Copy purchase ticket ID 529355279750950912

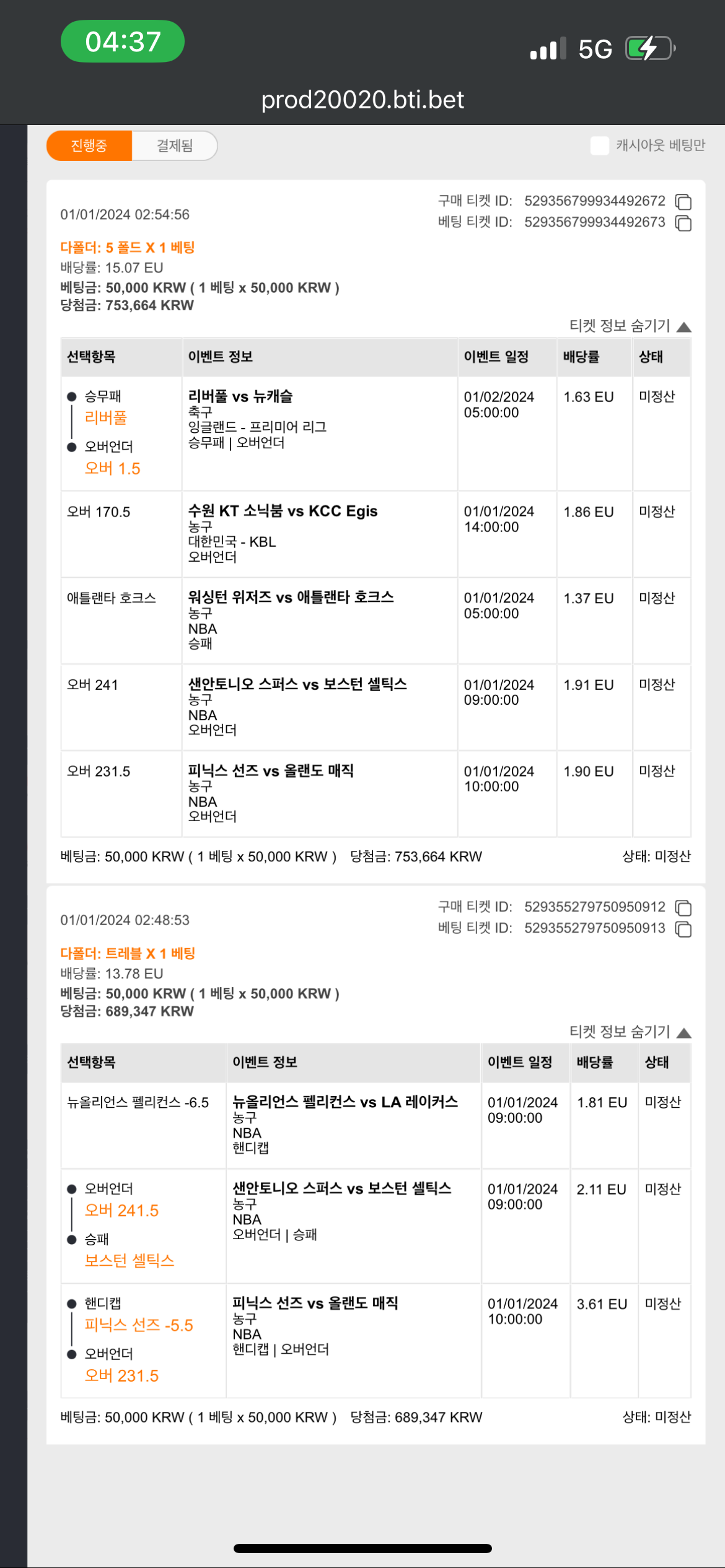pyautogui.click(x=683, y=908)
